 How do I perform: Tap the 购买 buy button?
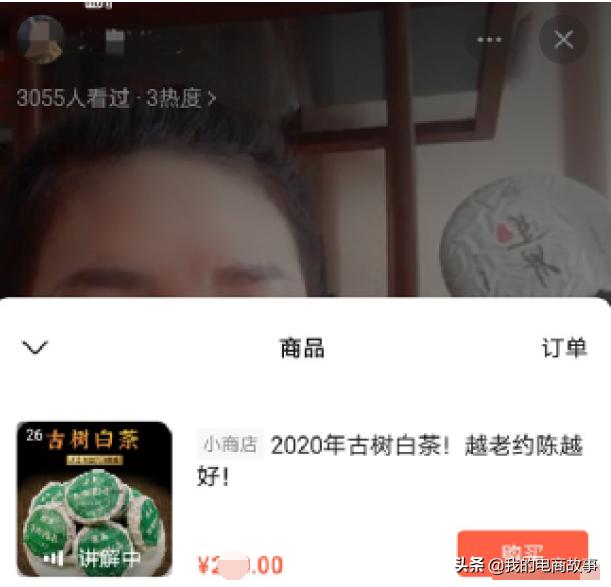point(522,552)
